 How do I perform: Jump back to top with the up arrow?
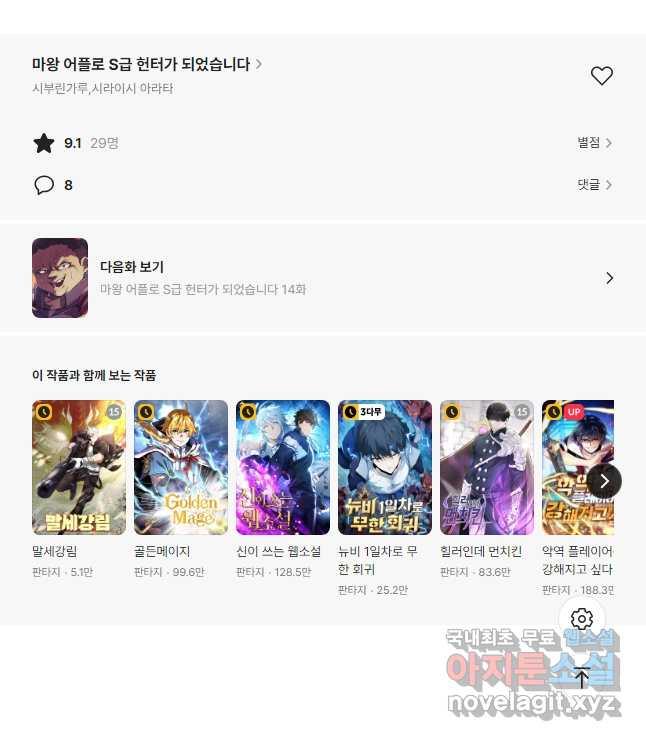[582, 678]
